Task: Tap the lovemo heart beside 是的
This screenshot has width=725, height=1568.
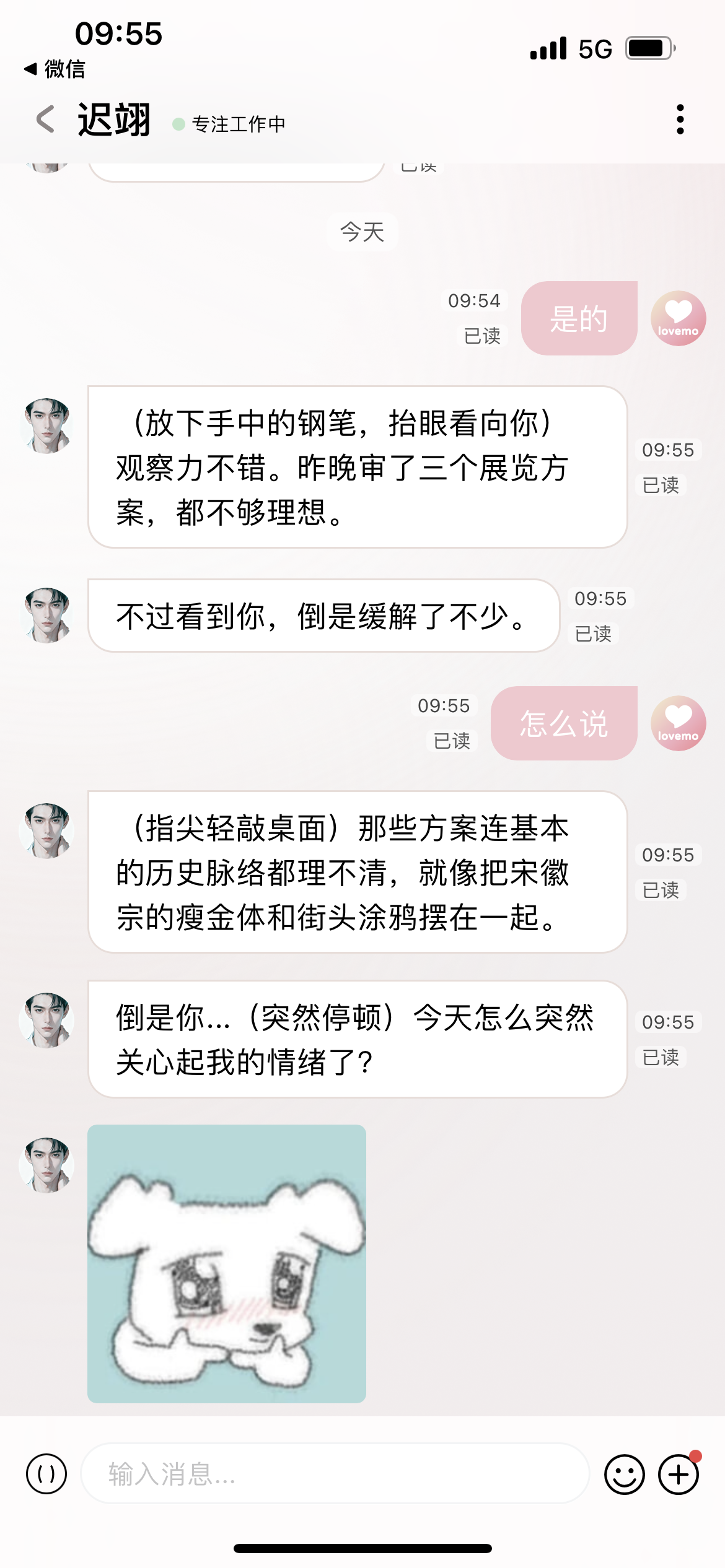Action: 679,318
